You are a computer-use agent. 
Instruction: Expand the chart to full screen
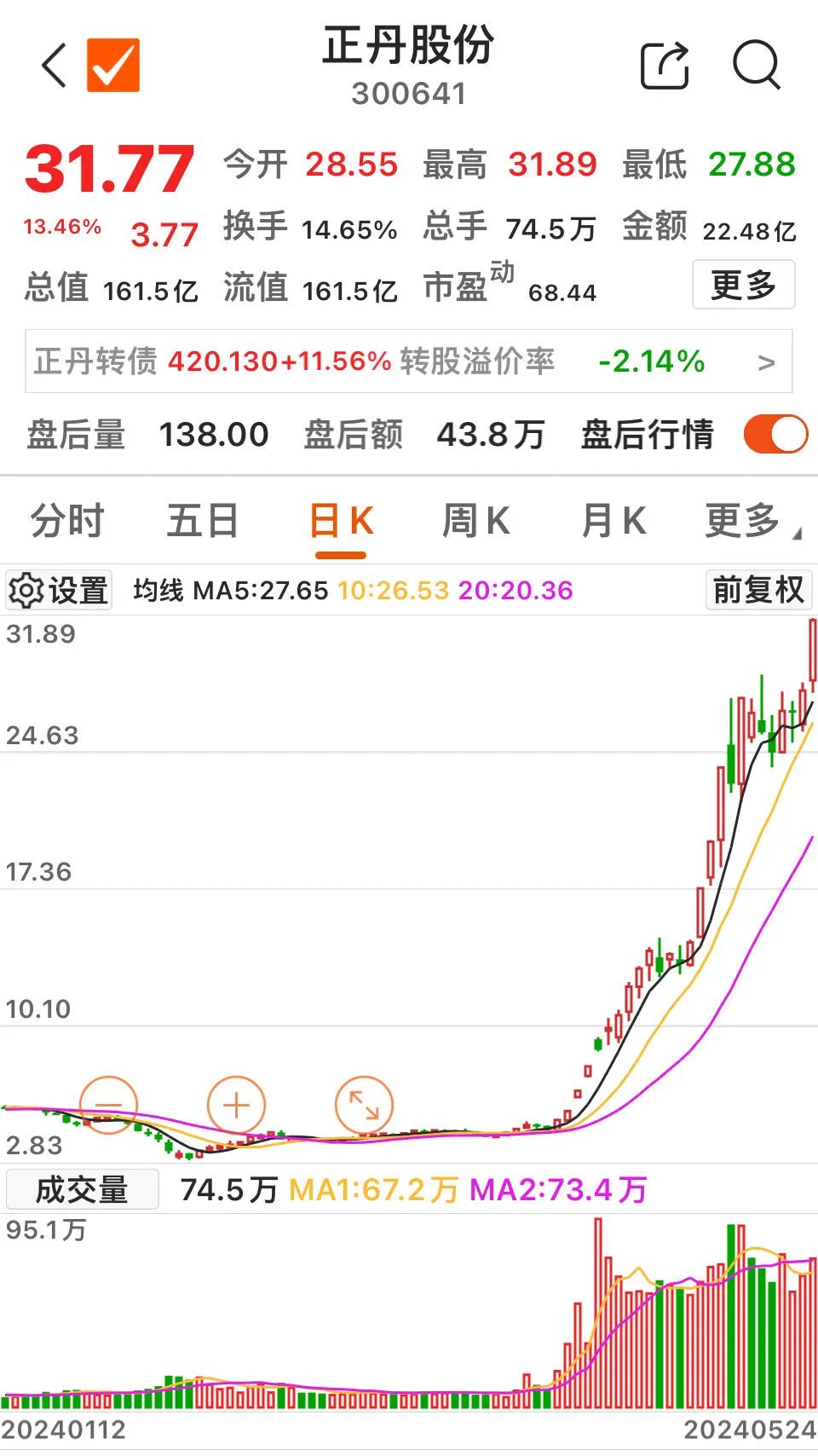(364, 1105)
